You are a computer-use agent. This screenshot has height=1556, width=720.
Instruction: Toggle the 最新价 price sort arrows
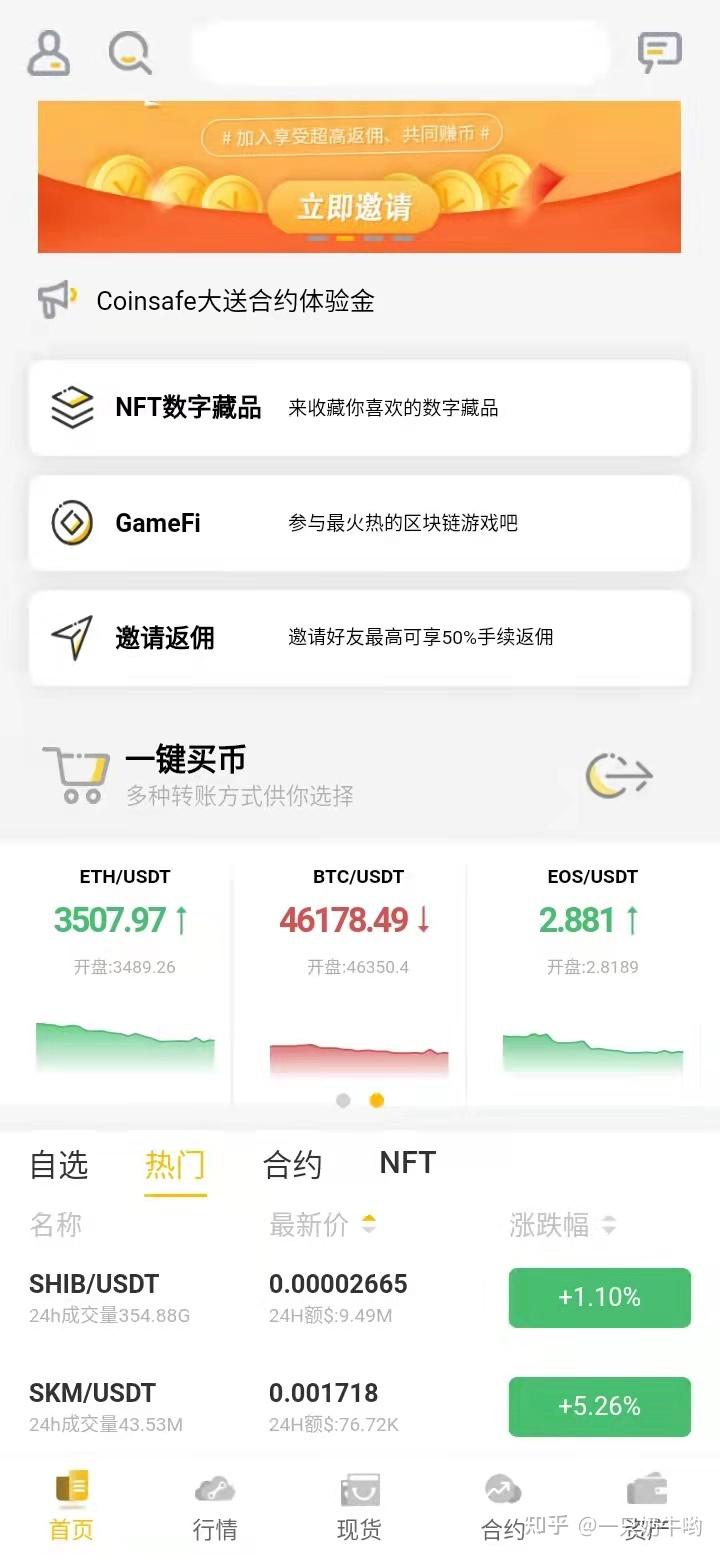(x=370, y=1225)
